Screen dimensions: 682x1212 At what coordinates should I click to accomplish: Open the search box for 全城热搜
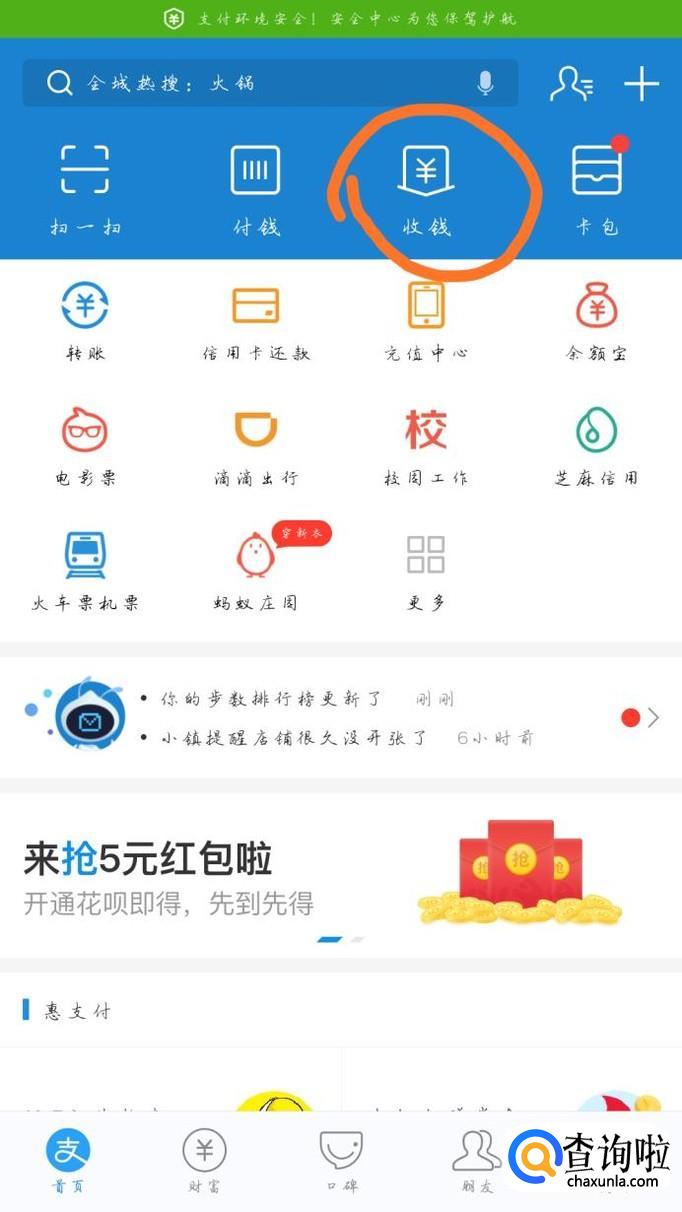[x=250, y=83]
